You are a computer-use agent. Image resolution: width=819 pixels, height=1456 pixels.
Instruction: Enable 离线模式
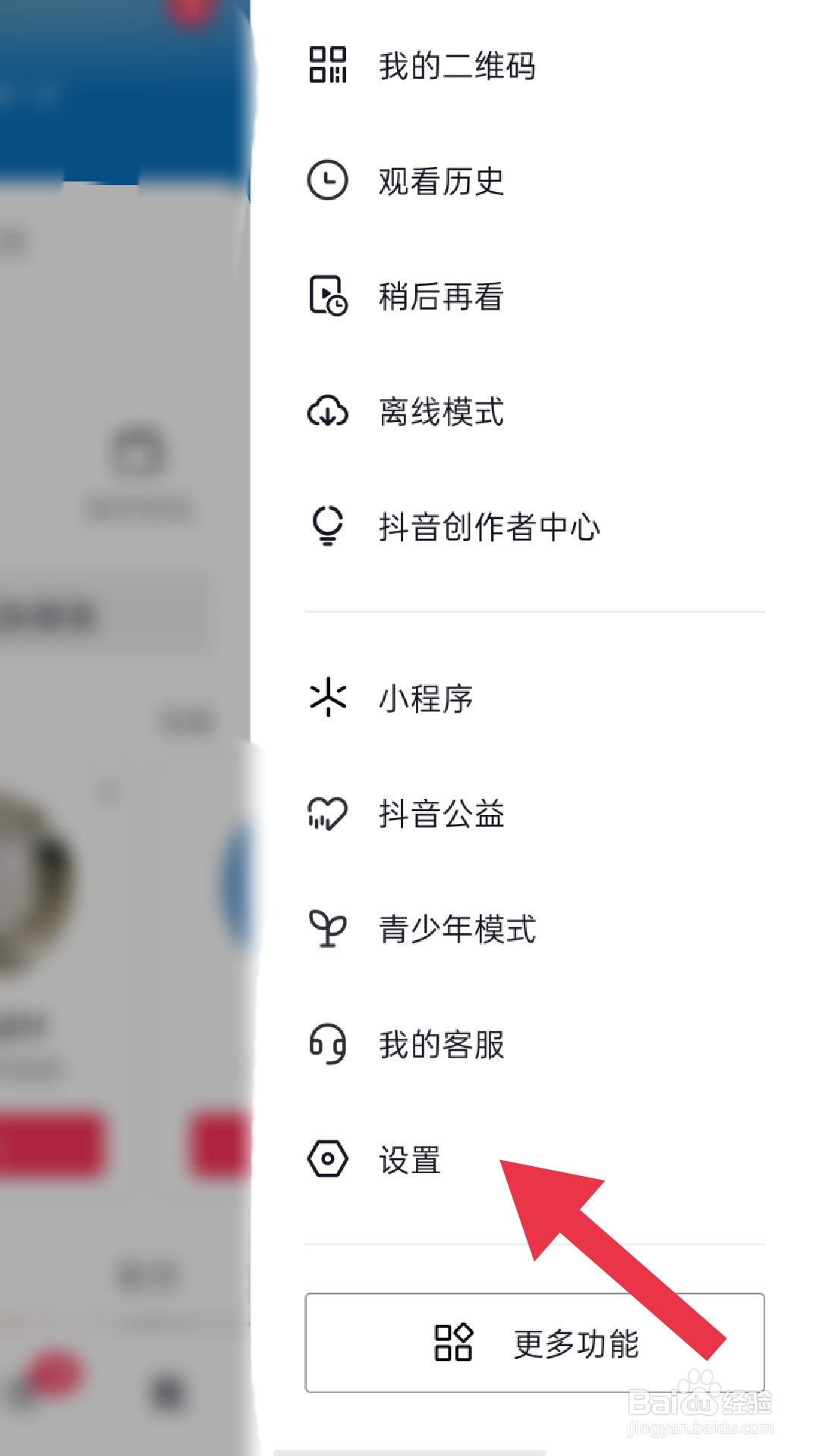point(440,411)
